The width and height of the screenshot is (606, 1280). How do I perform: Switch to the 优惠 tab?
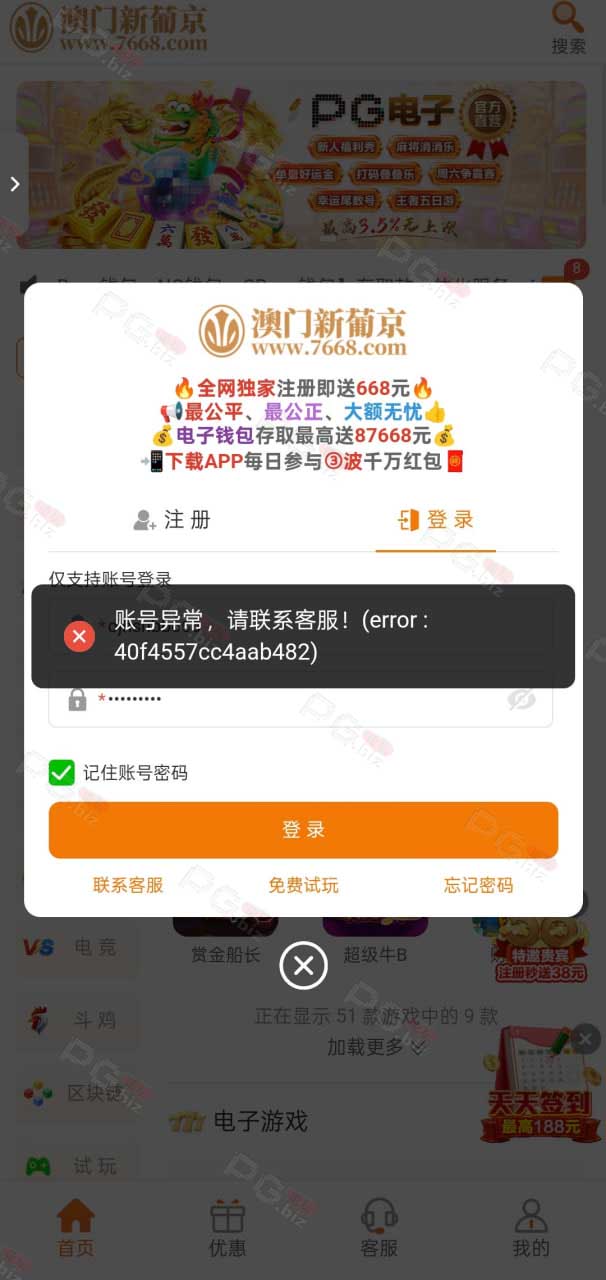227,1228
